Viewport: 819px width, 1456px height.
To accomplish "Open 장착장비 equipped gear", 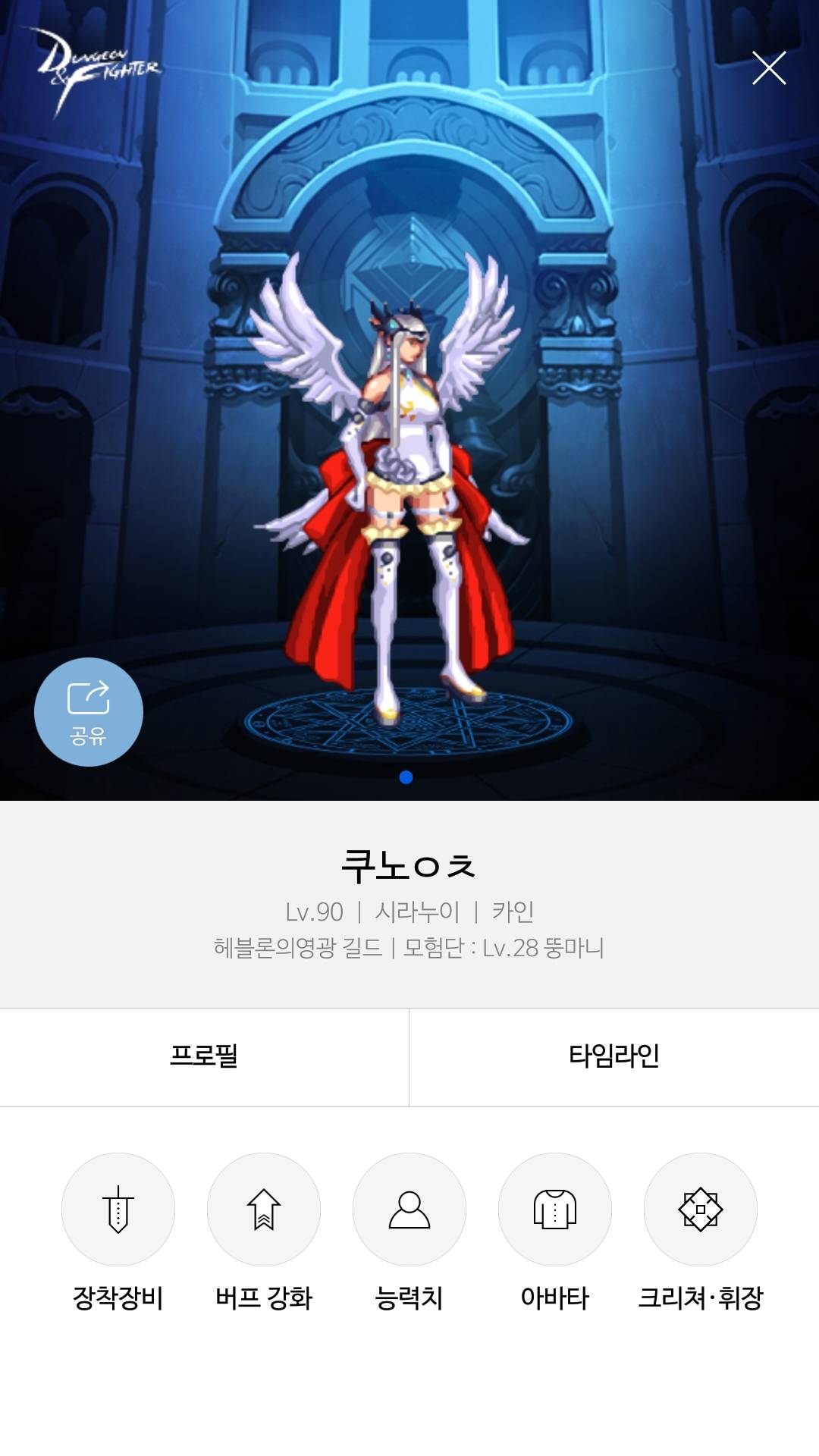I will click(118, 1210).
